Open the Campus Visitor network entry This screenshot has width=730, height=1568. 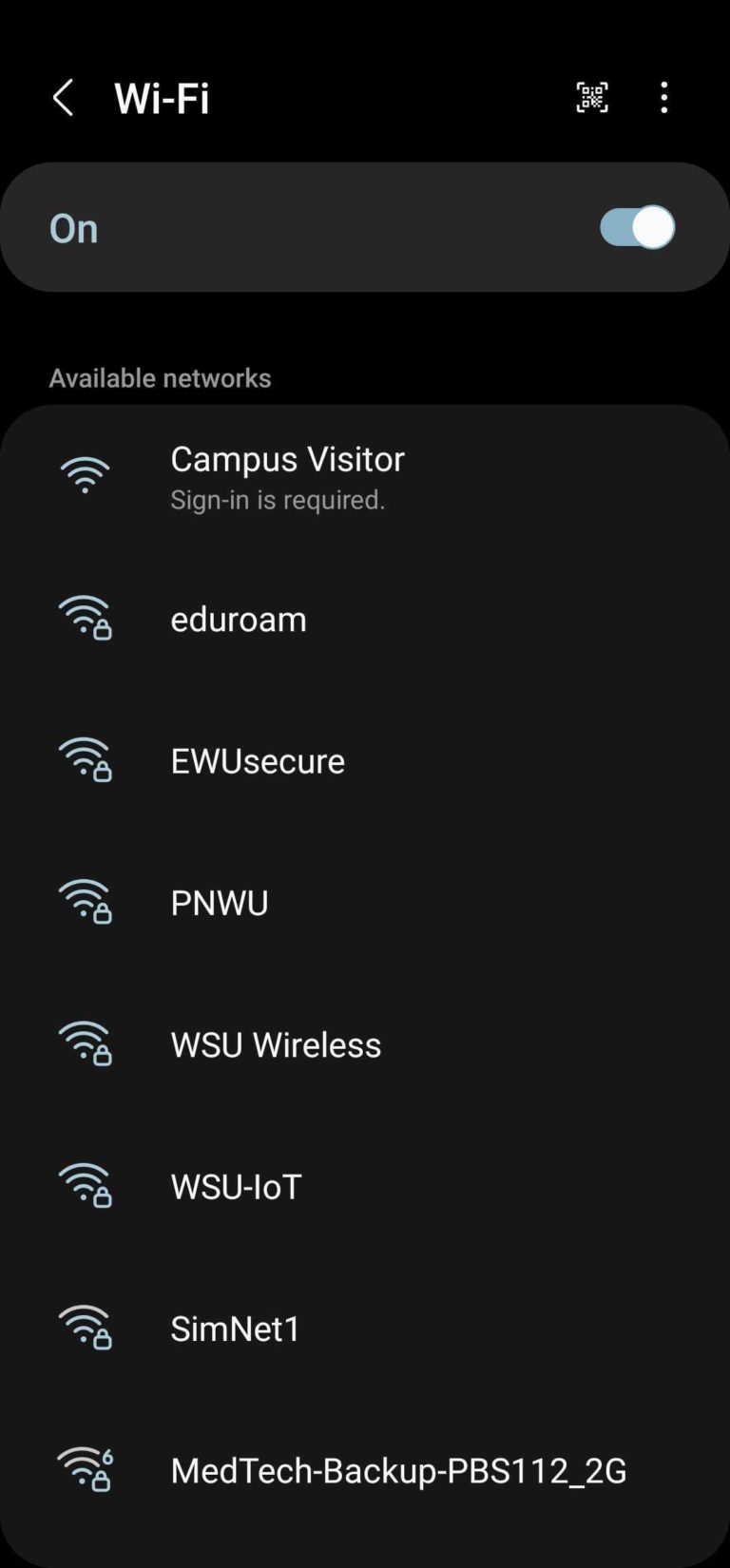pyautogui.click(x=288, y=459)
